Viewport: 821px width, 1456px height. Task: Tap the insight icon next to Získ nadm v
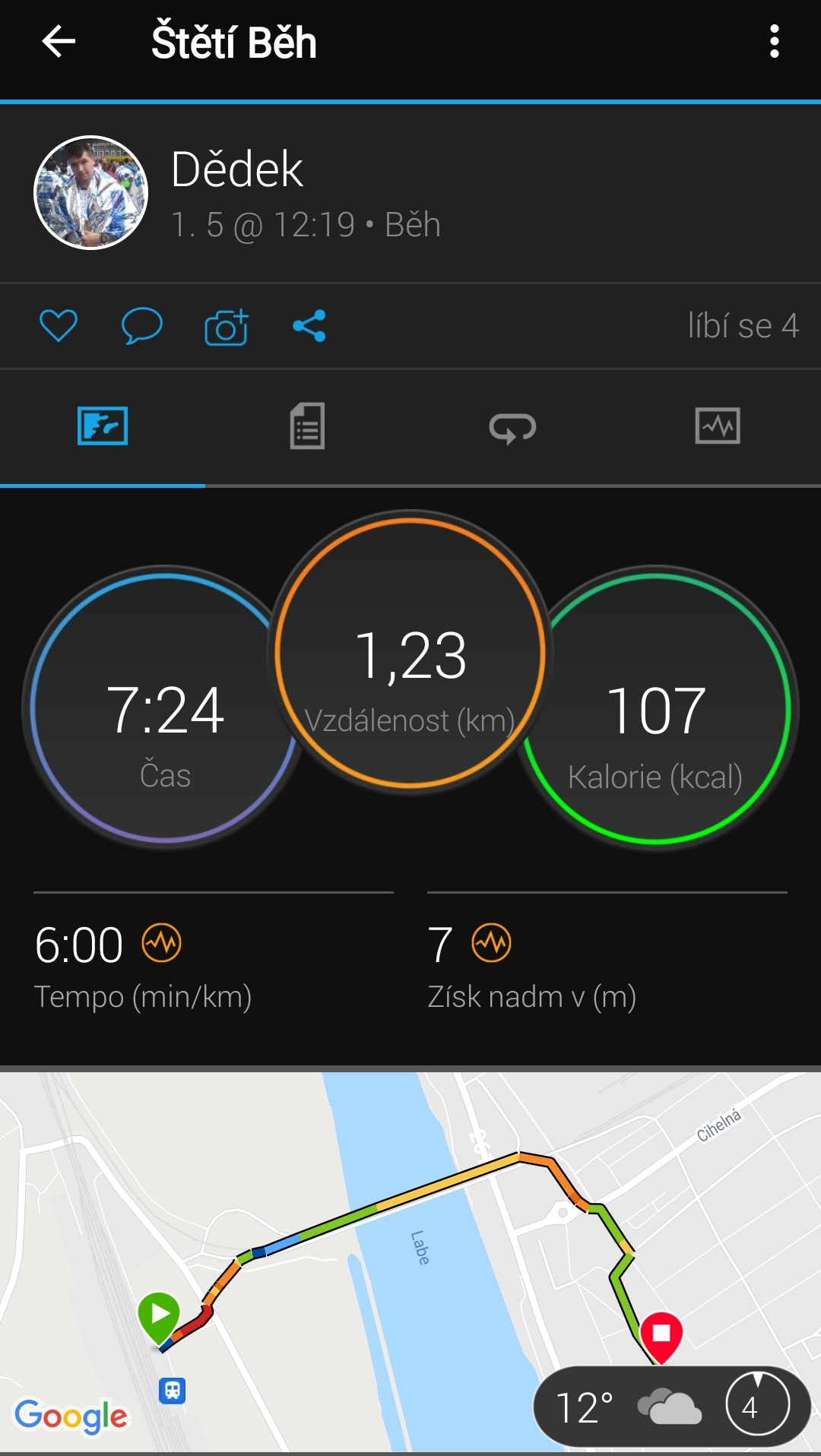coord(492,943)
